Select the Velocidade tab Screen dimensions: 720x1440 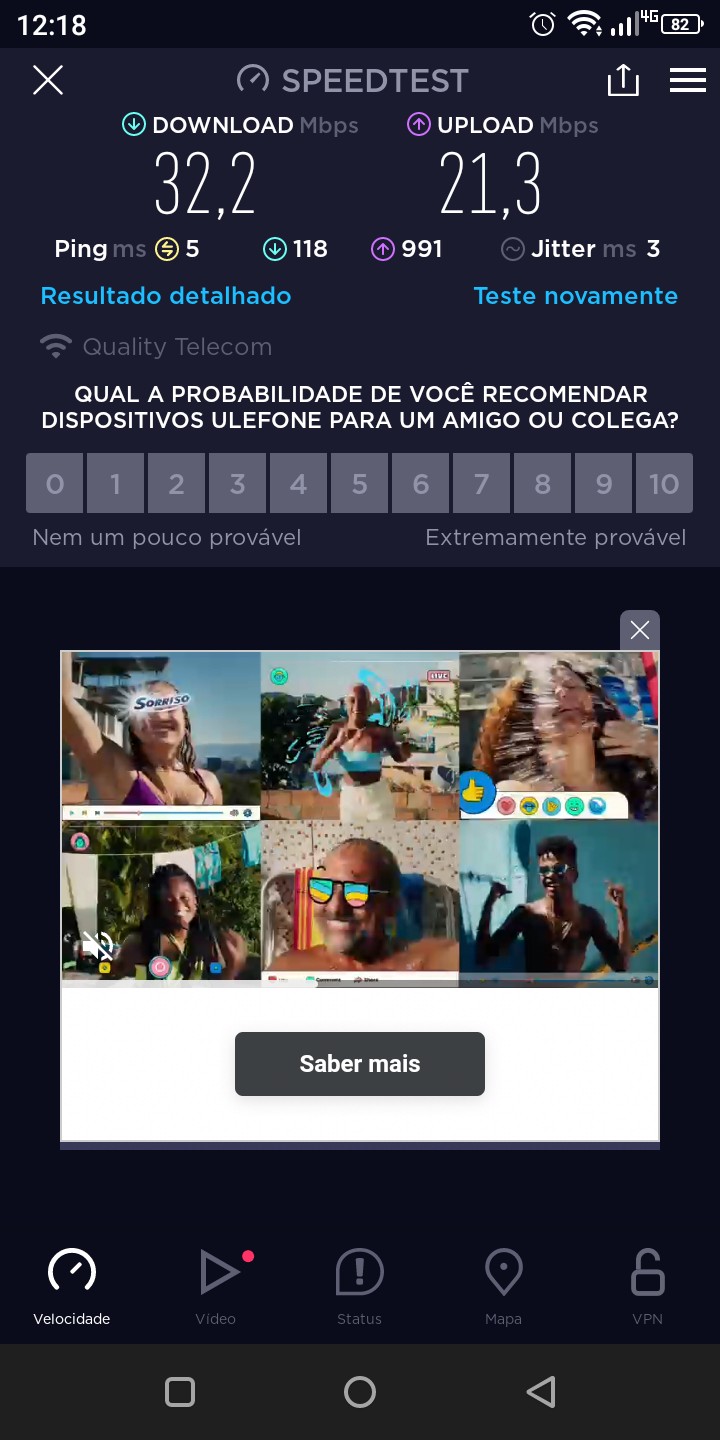(x=72, y=1286)
